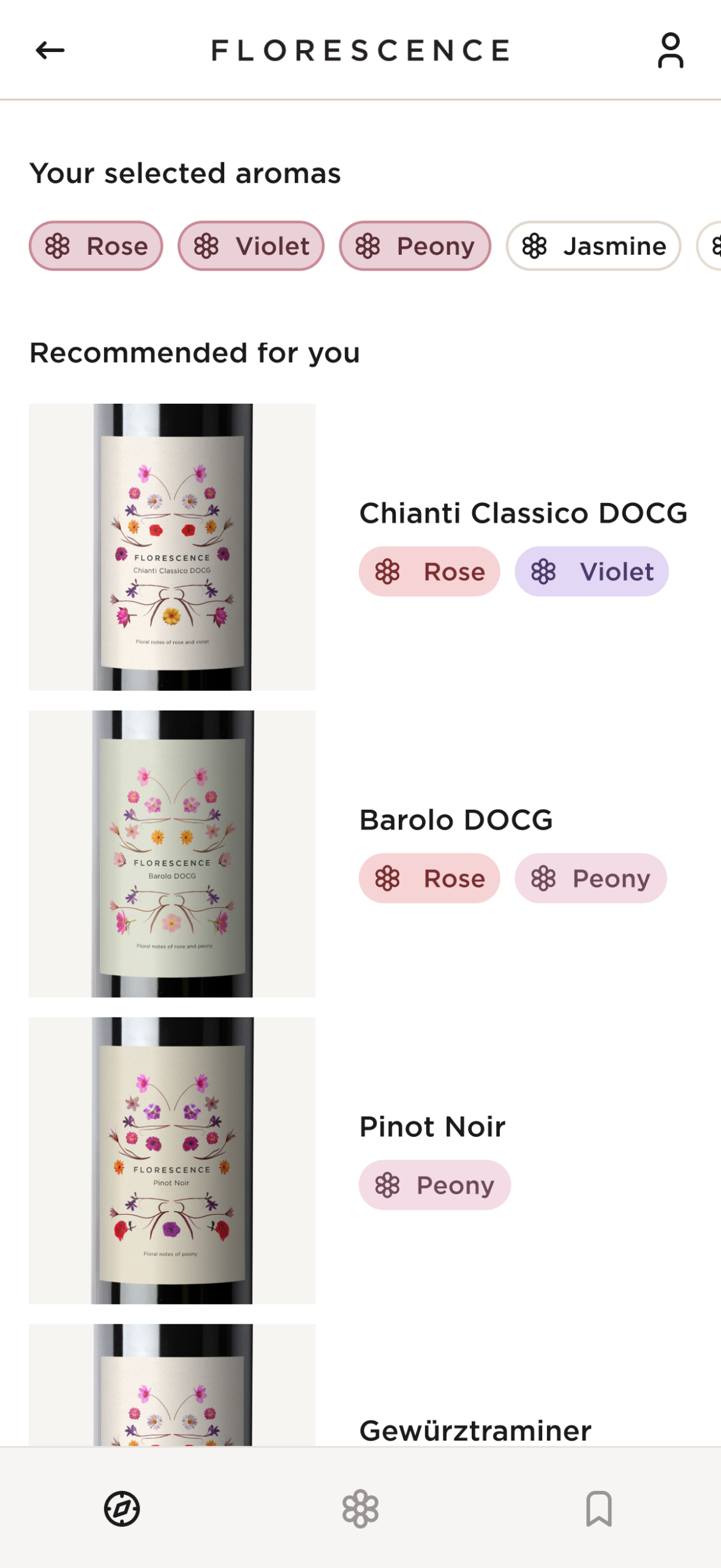Switch to the flower aromas tab
The height and width of the screenshot is (1568, 721).
click(360, 1509)
